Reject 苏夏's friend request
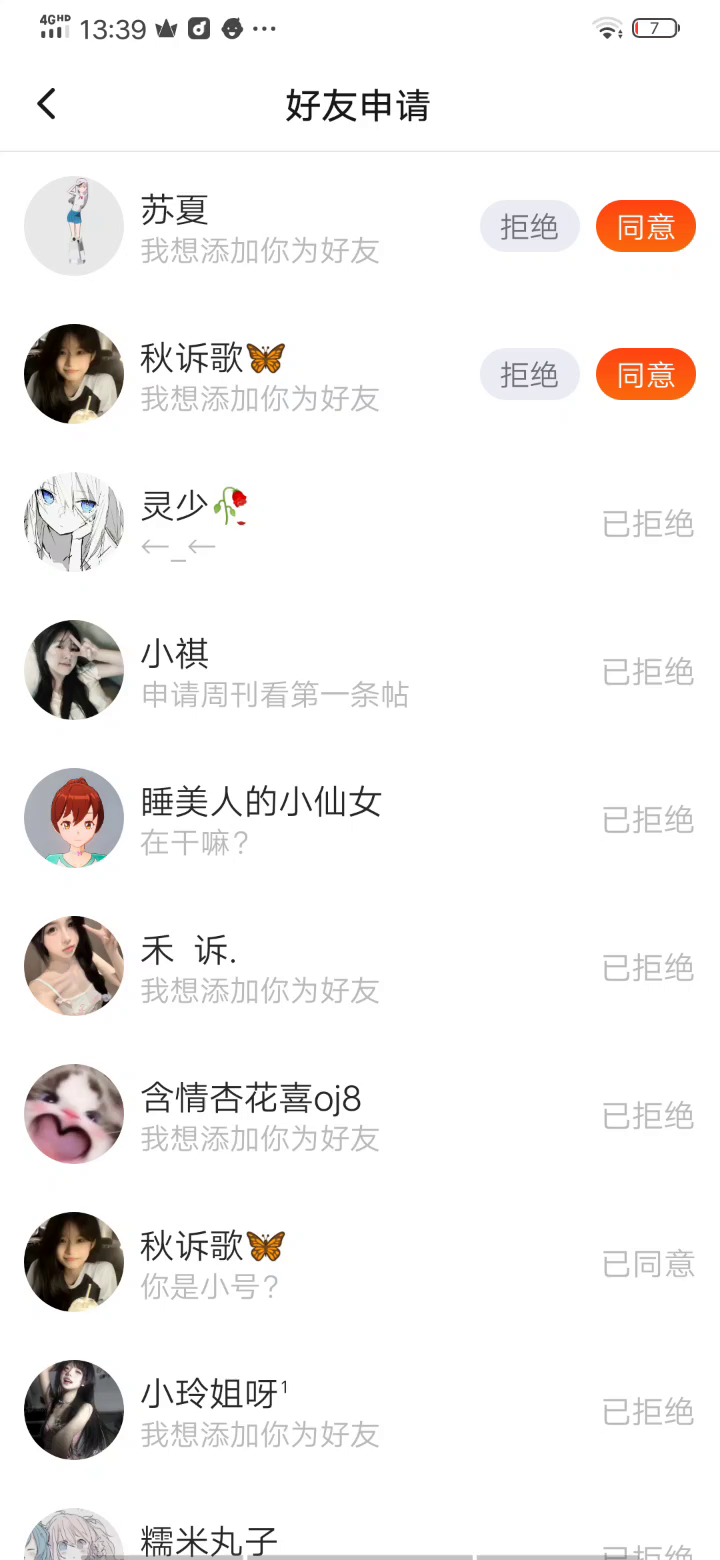The image size is (720, 1560). point(529,227)
